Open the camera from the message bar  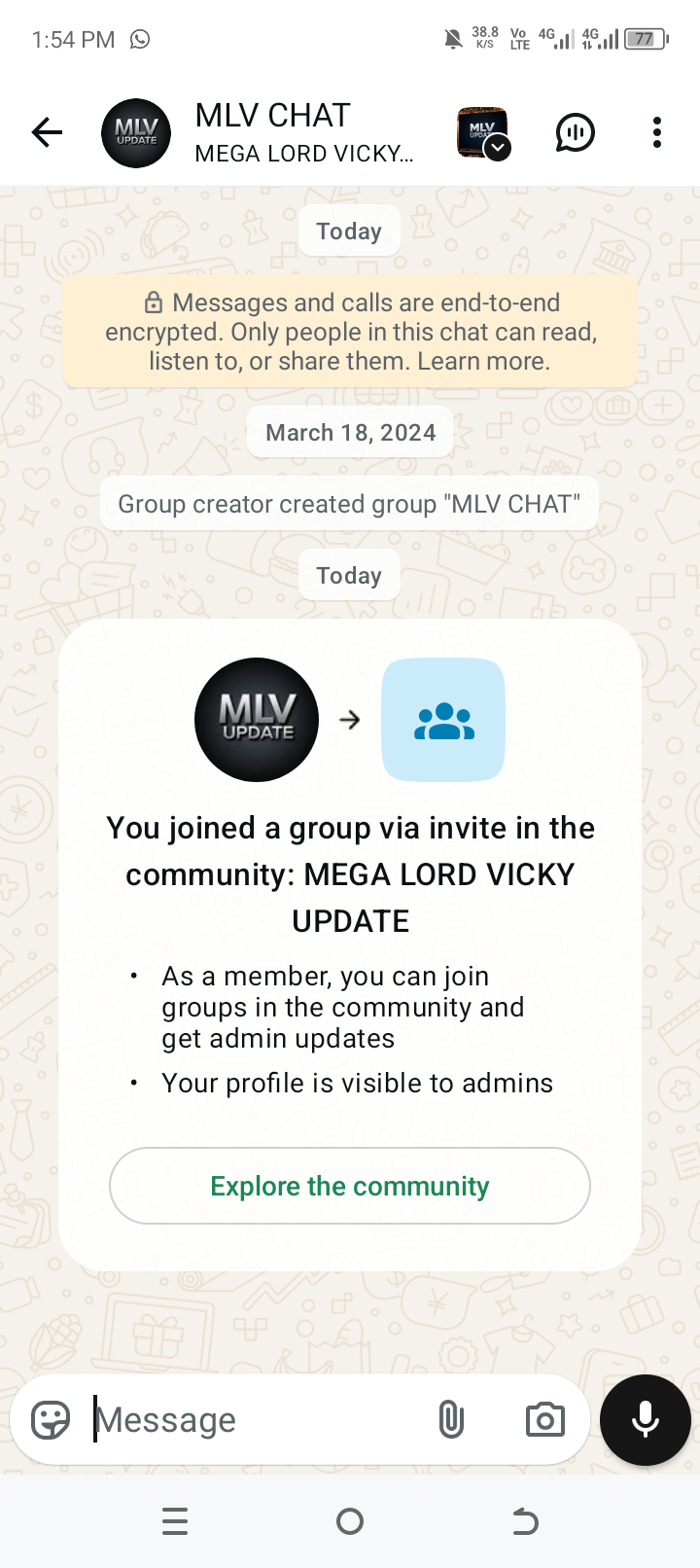click(x=544, y=1420)
